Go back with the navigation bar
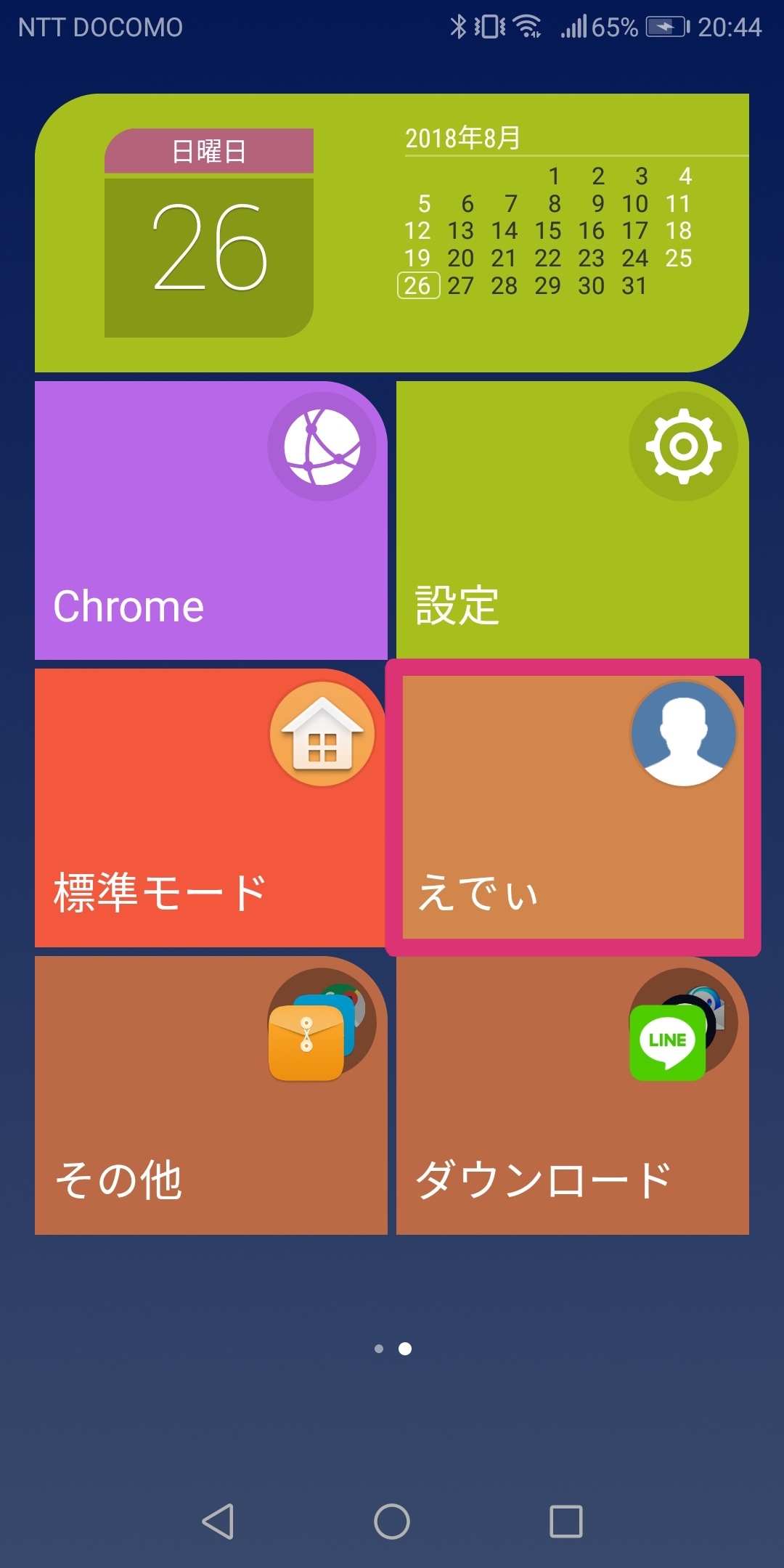 [218, 1521]
